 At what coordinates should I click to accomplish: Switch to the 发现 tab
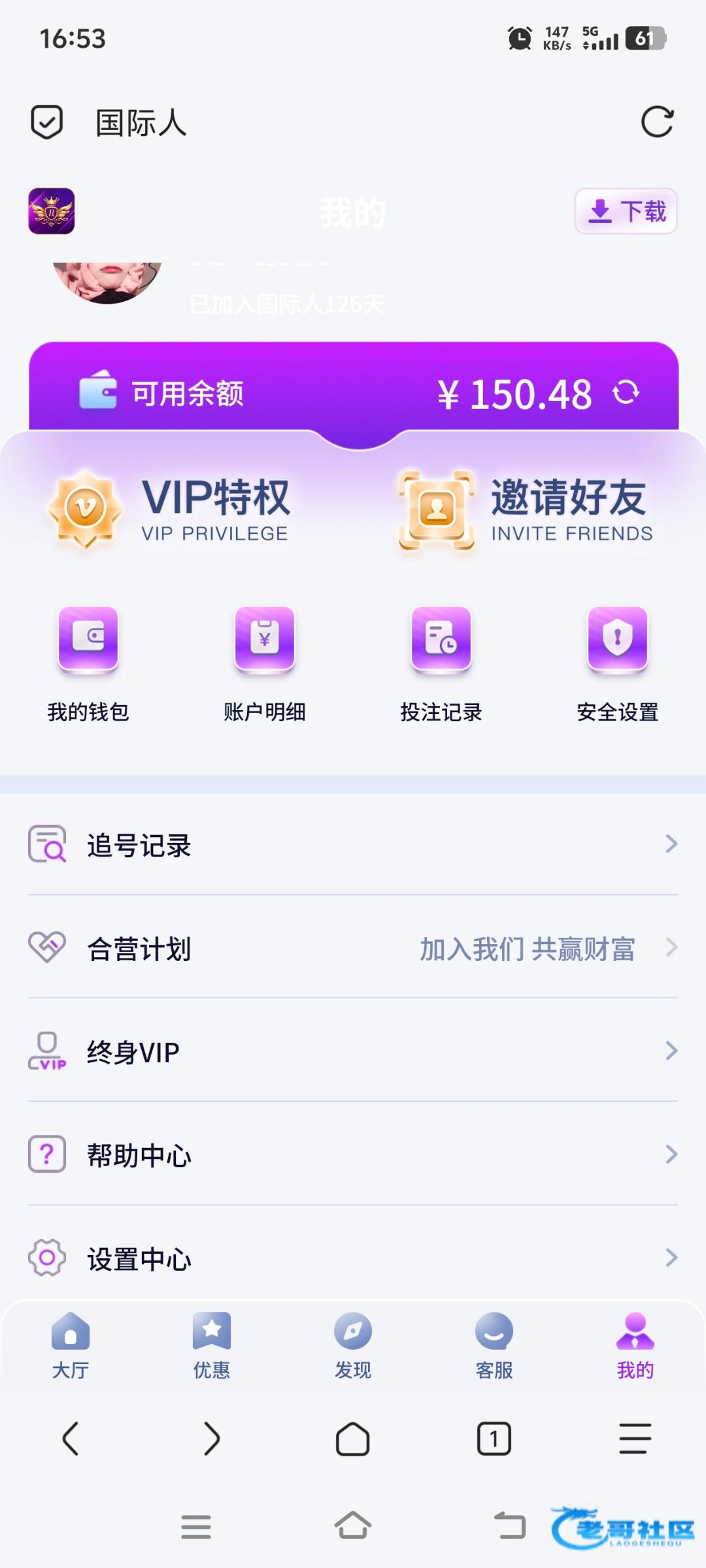coord(353,1346)
